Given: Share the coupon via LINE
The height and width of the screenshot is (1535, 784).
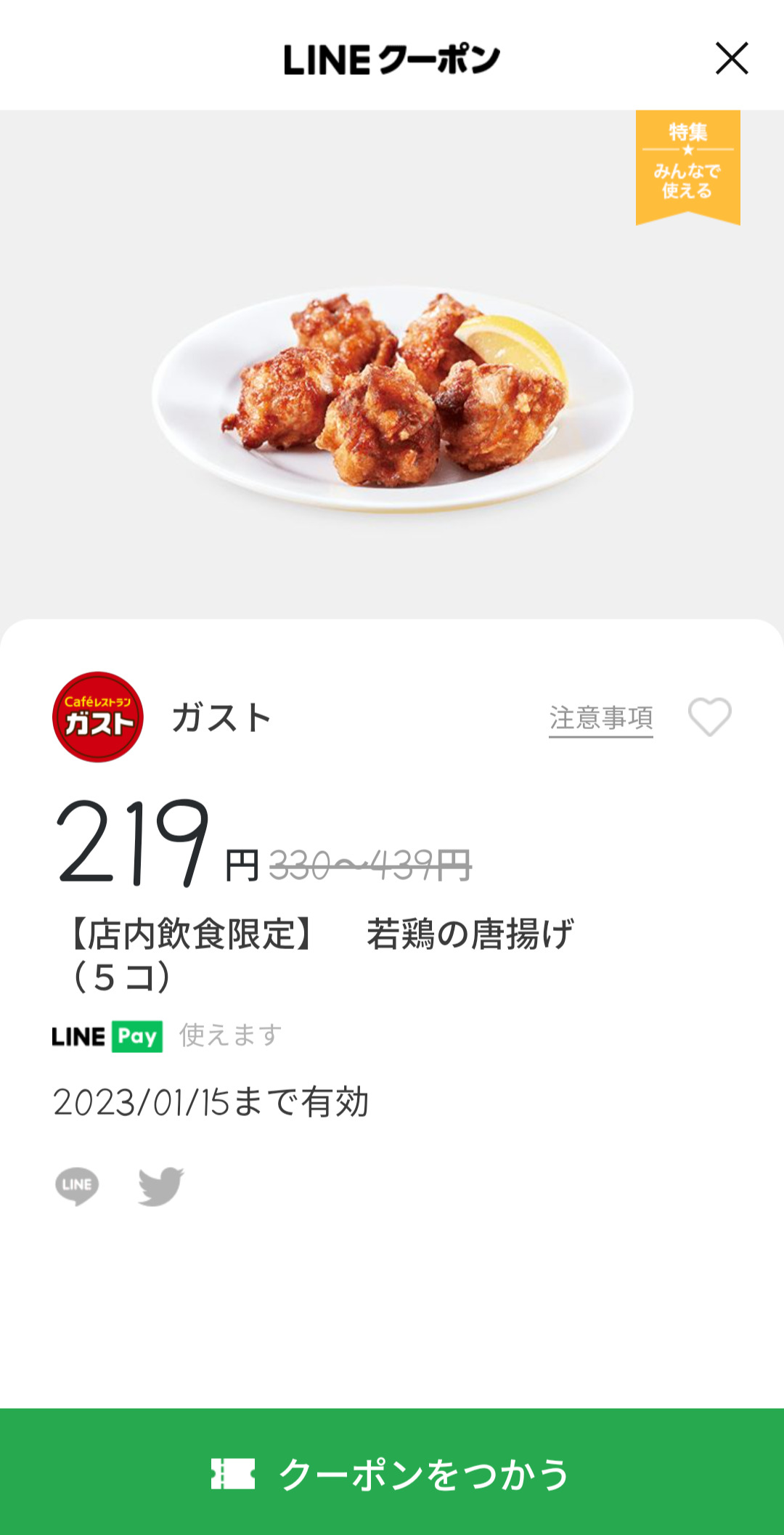Looking at the screenshot, I should point(77,1186).
